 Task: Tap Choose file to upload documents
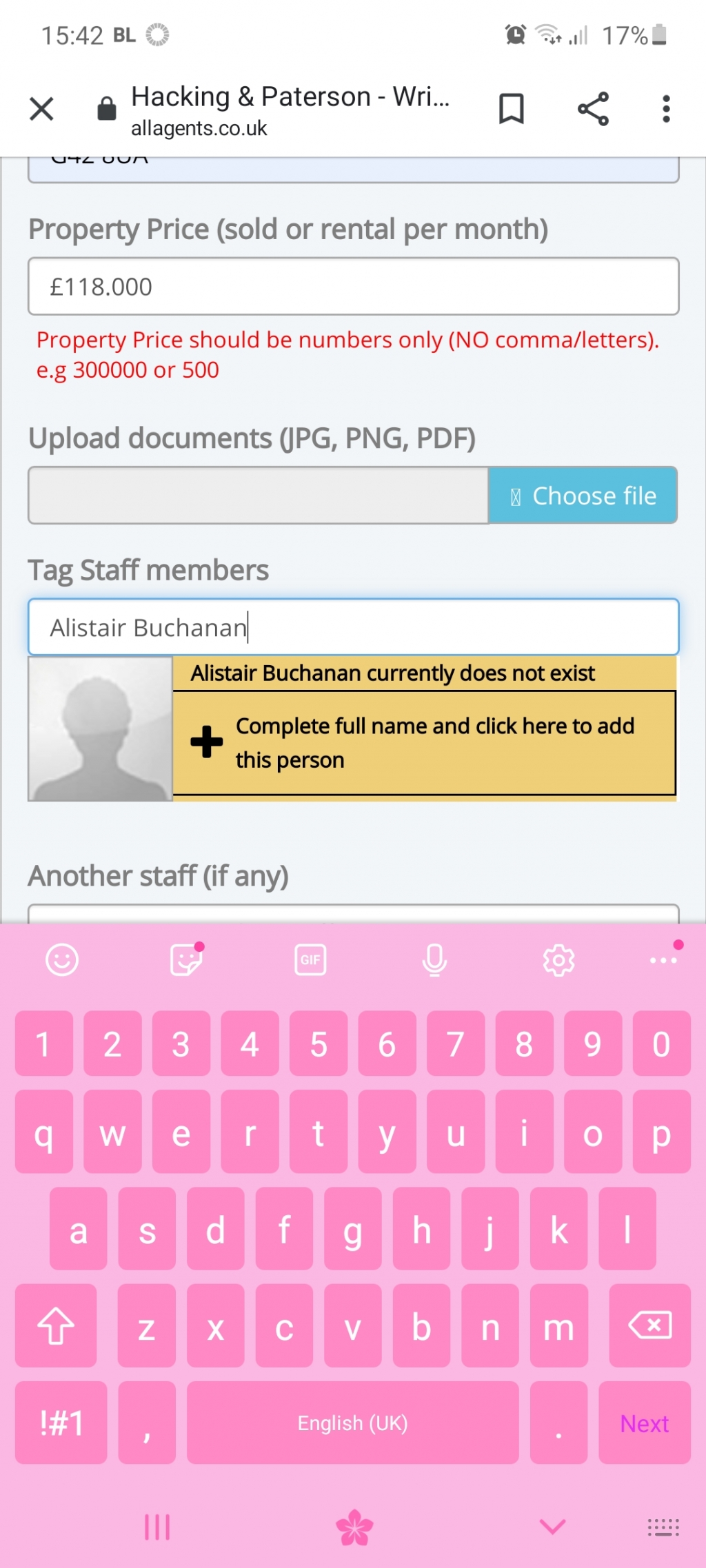(583, 496)
